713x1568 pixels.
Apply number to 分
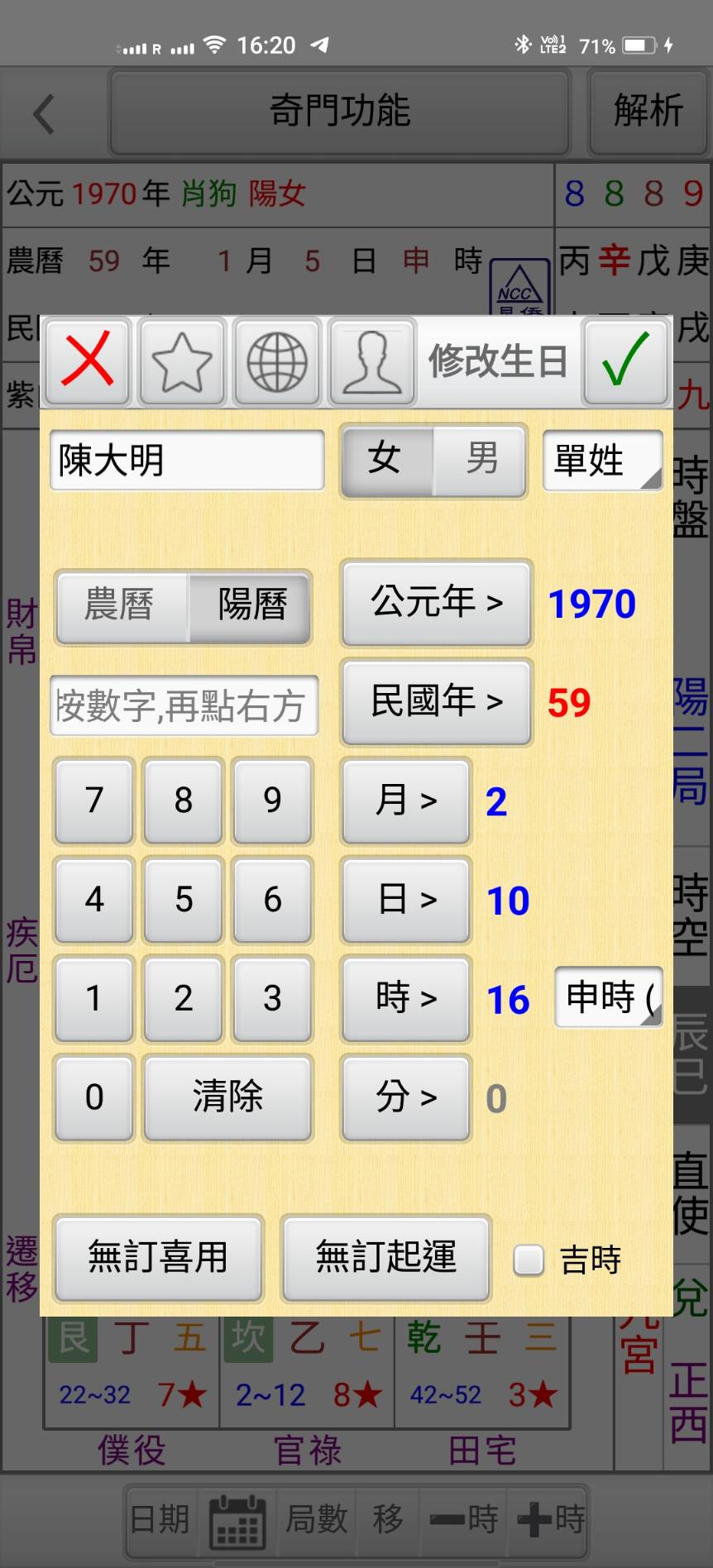point(405,1097)
